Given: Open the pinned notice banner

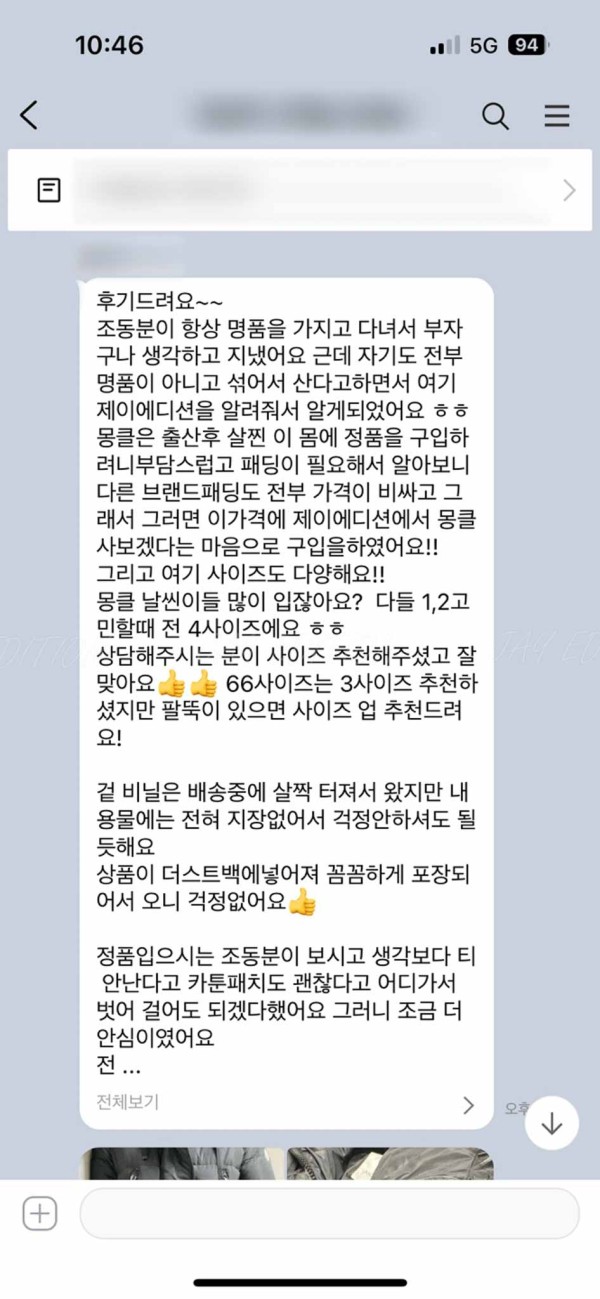Looking at the screenshot, I should pos(300,190).
